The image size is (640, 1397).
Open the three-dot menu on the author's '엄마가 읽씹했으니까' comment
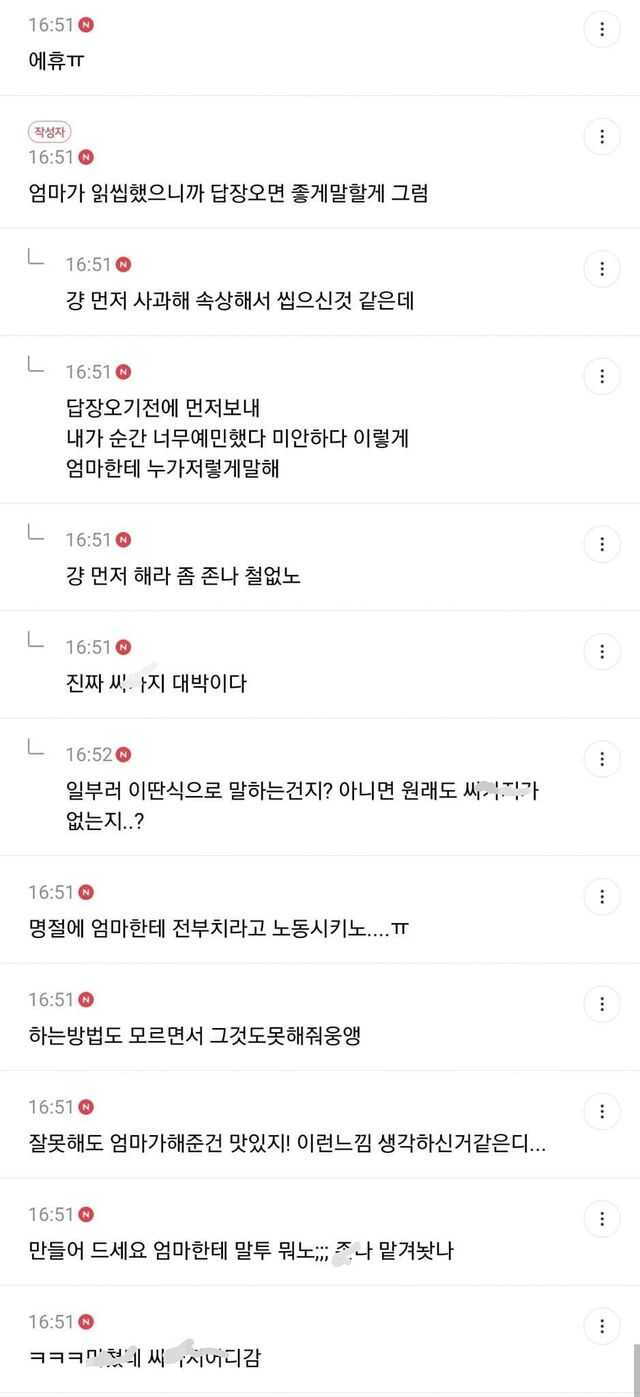(602, 137)
